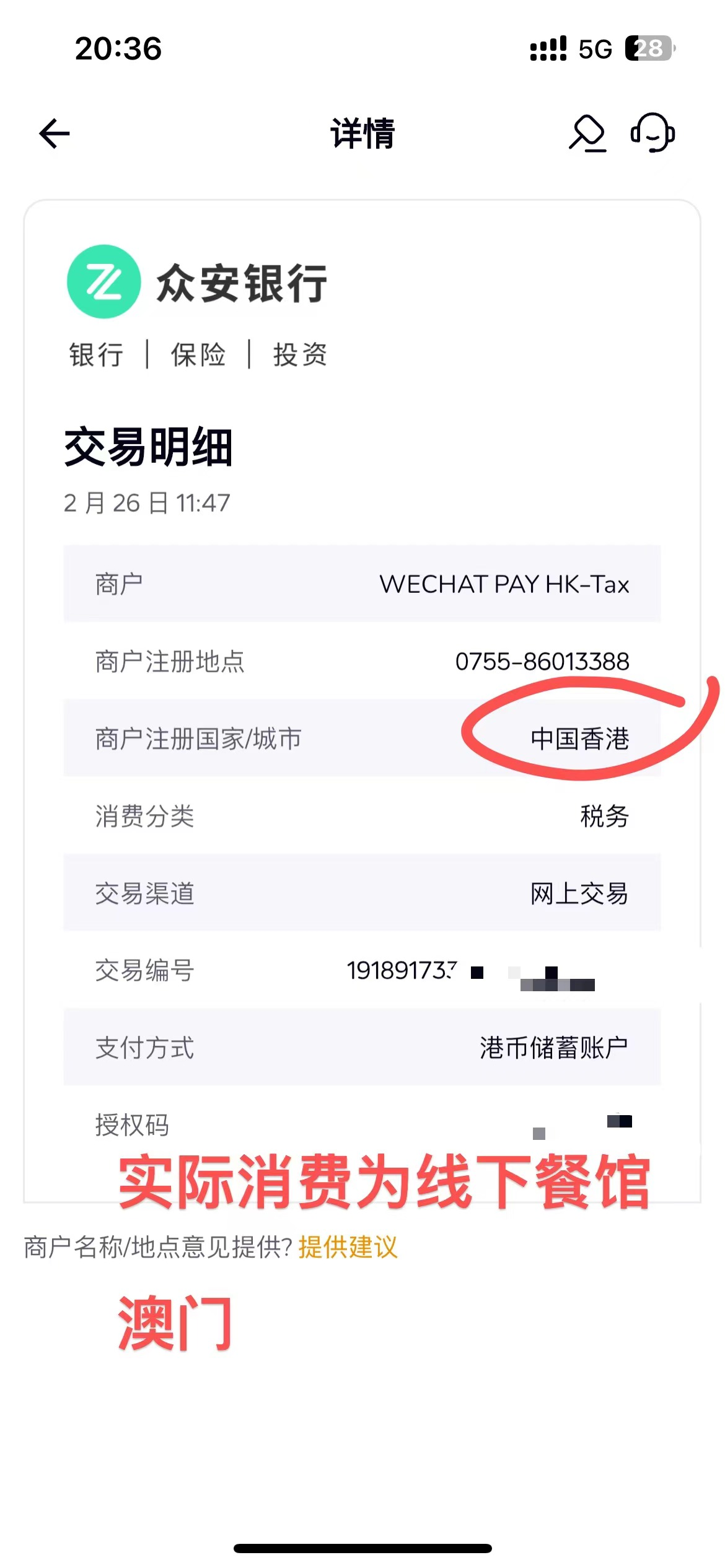Tap the customer service headset icon
Screen dimensions: 725x1568
[x=651, y=133]
